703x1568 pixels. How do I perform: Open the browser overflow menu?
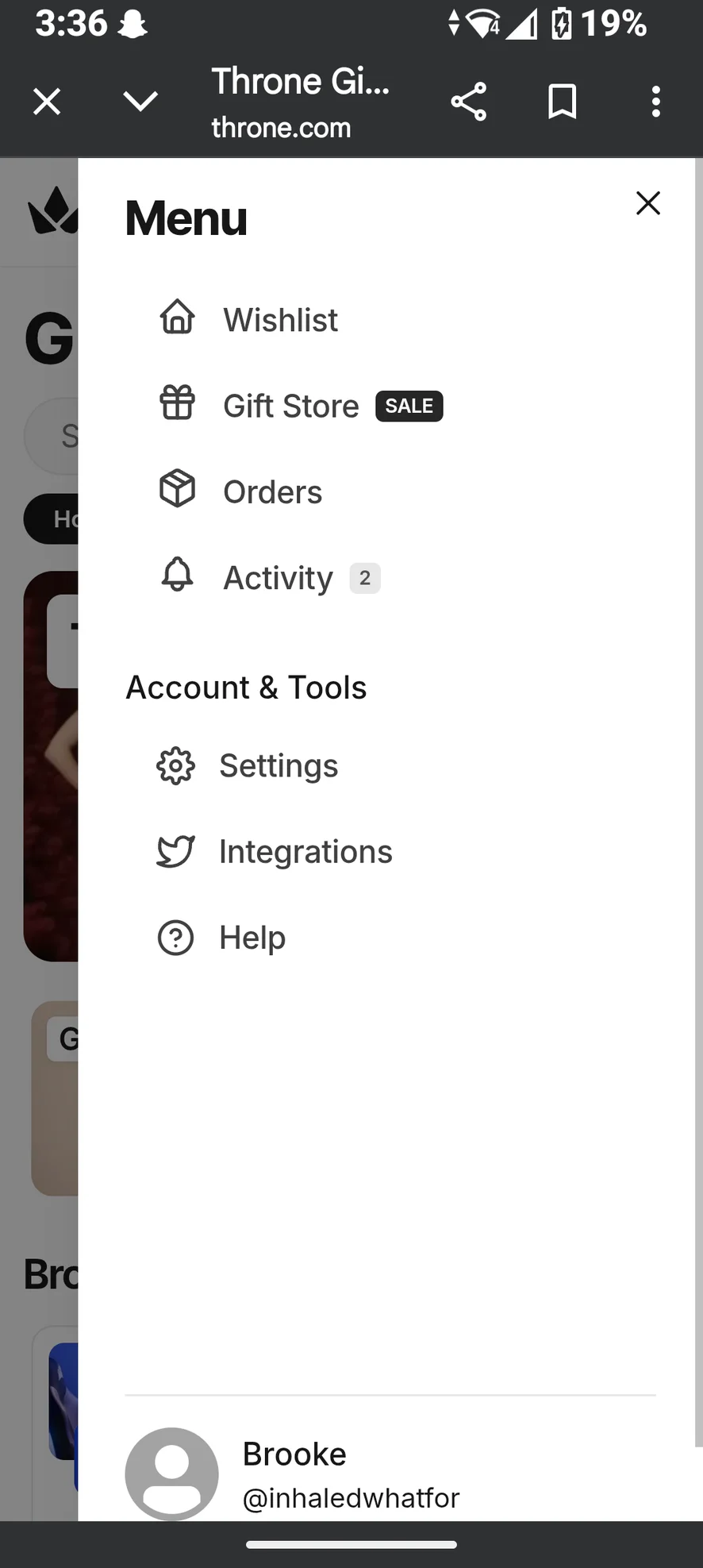point(655,102)
